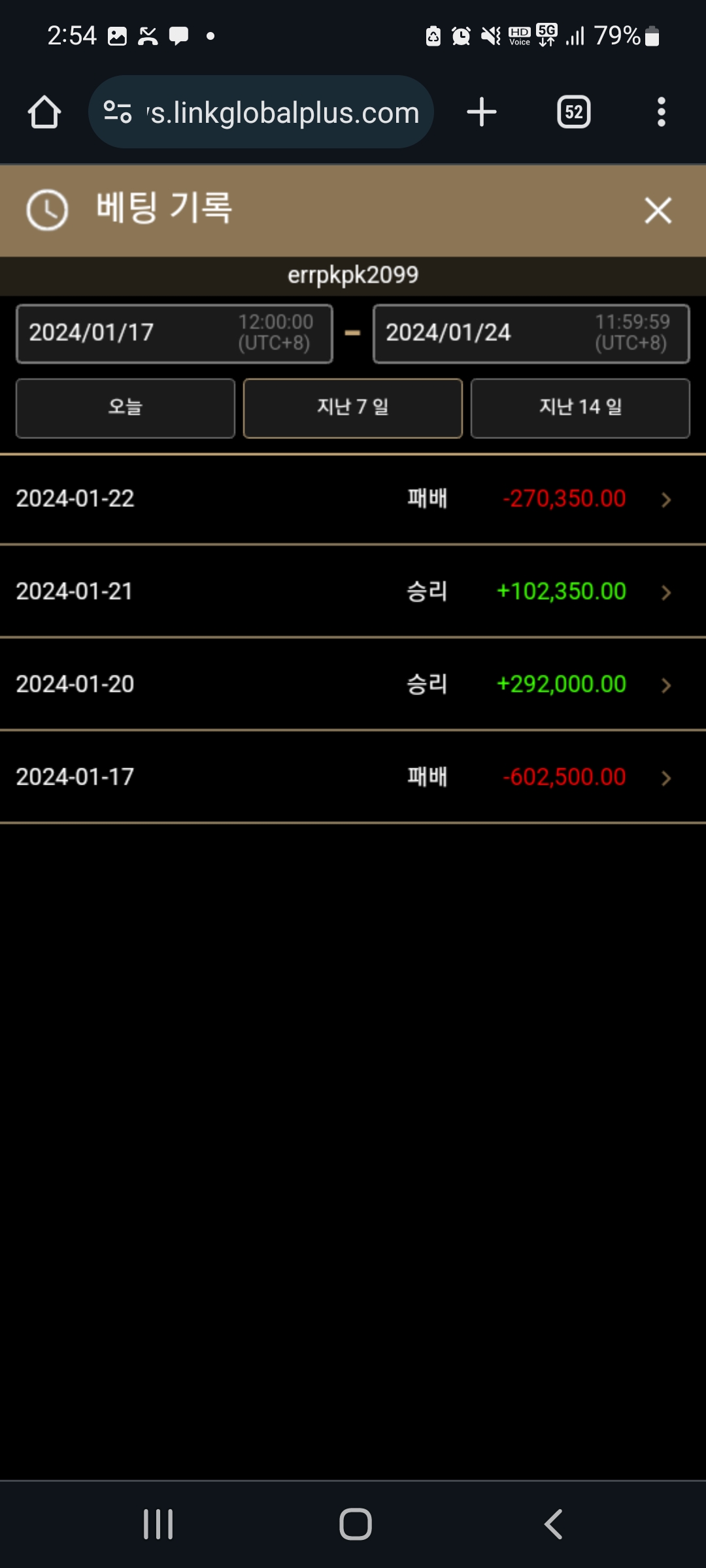Open the recent apps view
This screenshot has width=706, height=1568.
pos(158,1524)
